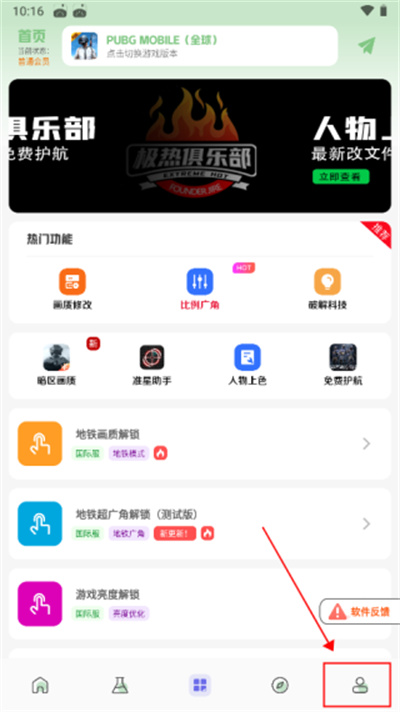Open 画质修改 feature
This screenshot has width=400, height=712.
[73, 289]
